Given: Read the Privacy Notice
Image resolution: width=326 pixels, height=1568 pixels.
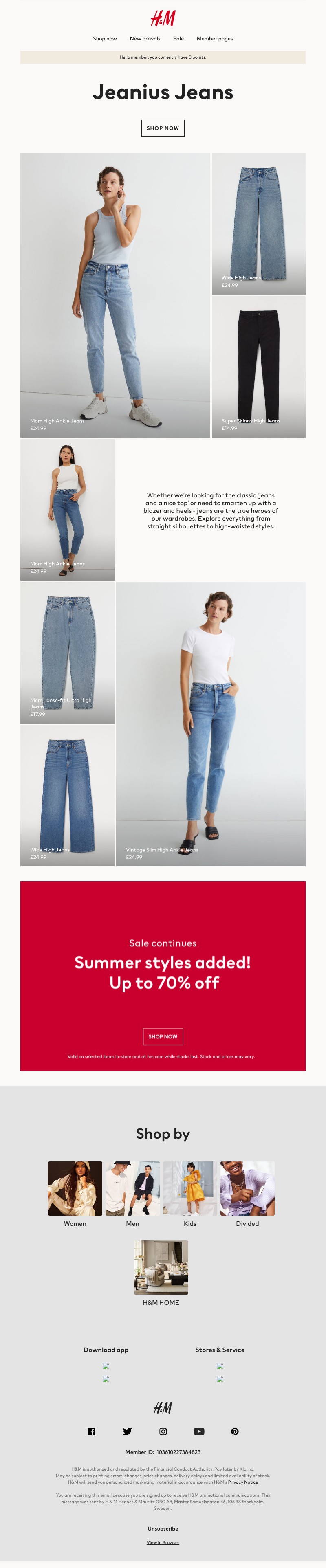Looking at the screenshot, I should (242, 1482).
